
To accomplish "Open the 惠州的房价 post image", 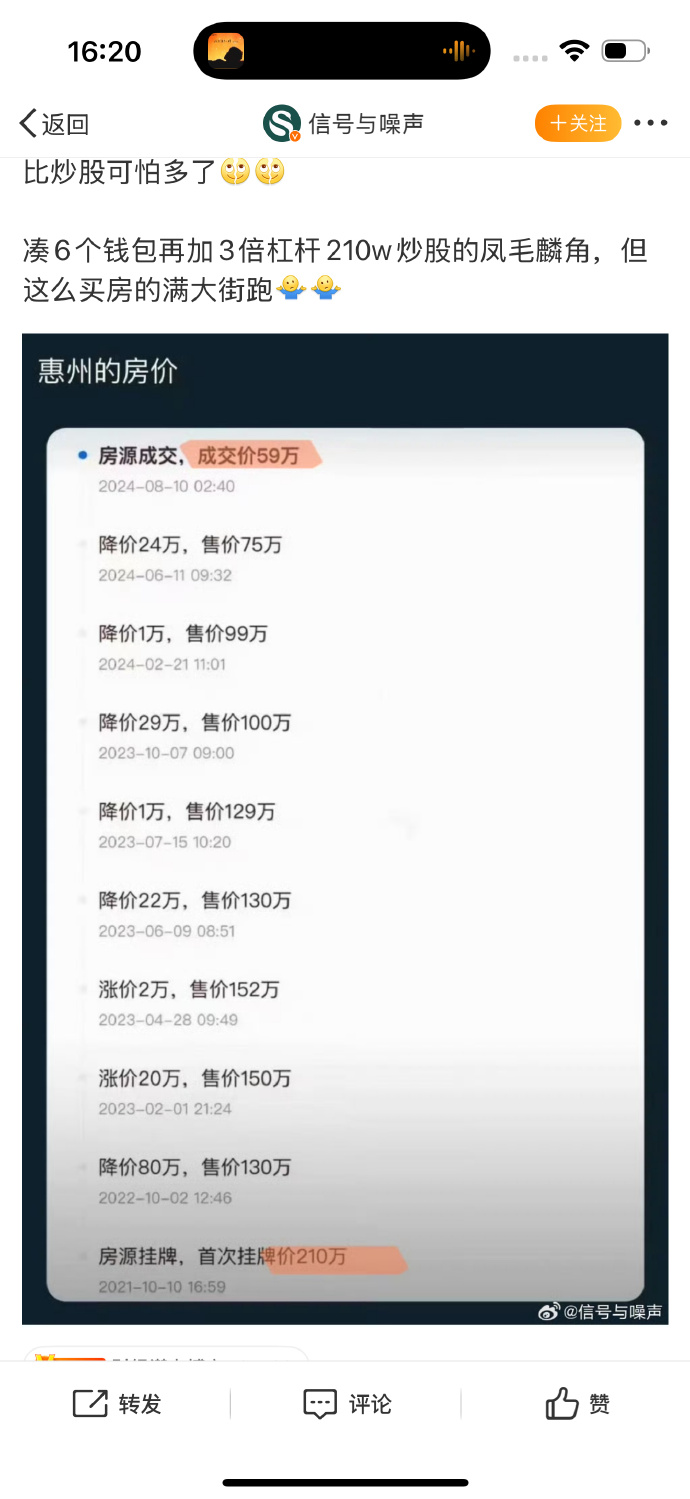I will click(x=345, y=829).
